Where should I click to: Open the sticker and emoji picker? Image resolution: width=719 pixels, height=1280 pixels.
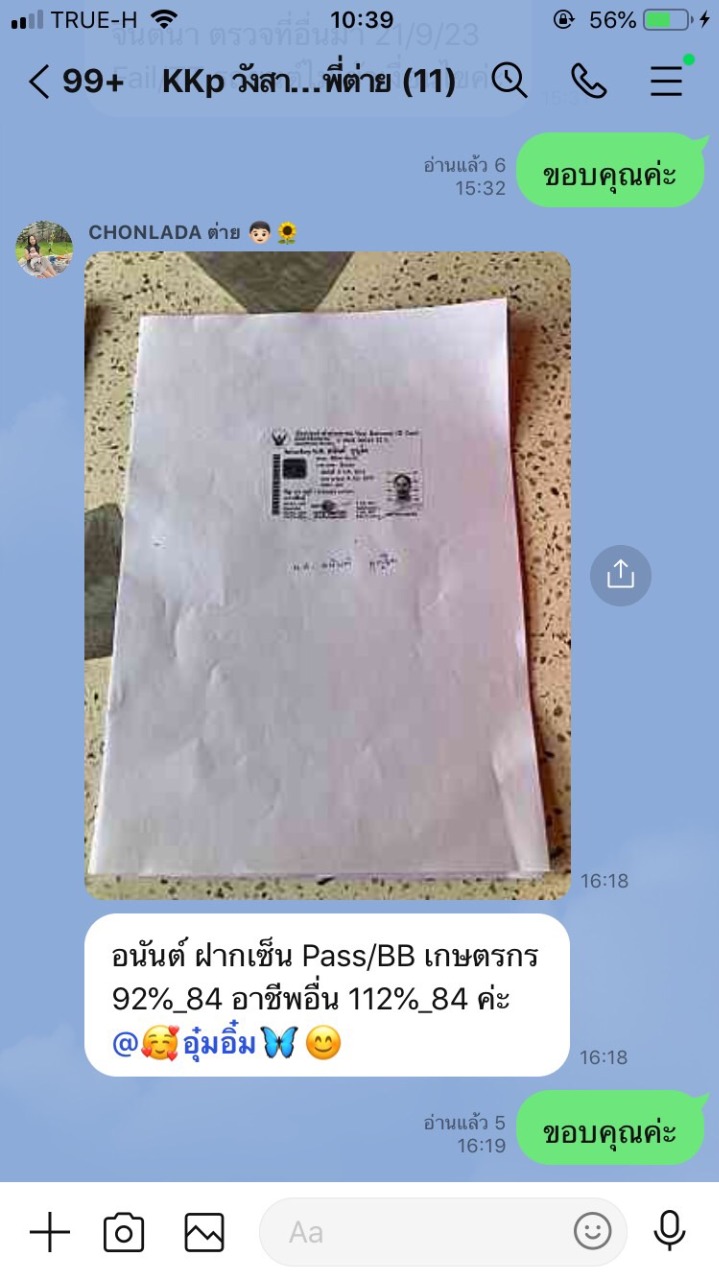tap(592, 1232)
